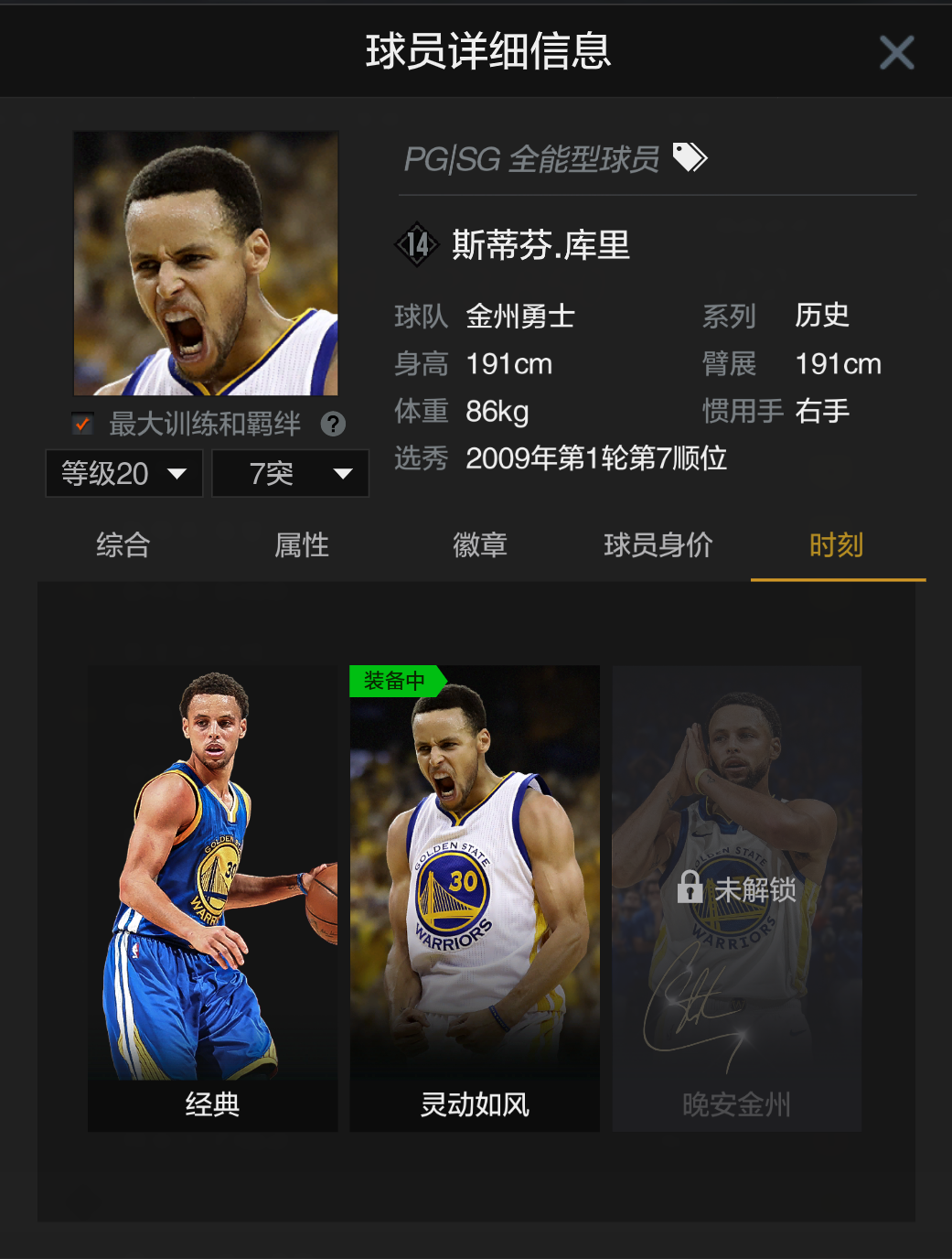Open help icon next to 最大训练和羁绊

tap(333, 424)
